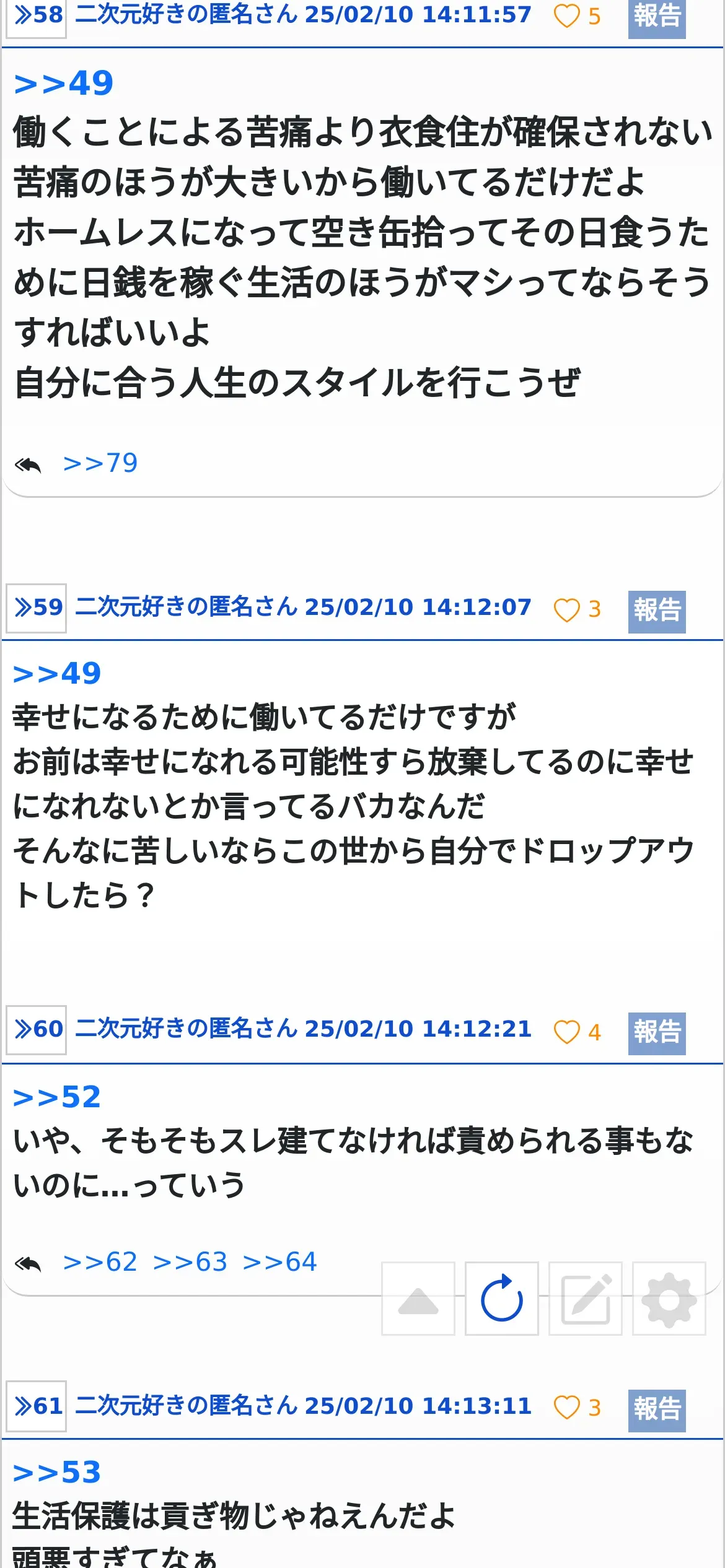Report post 59 with 報告
This screenshot has height=1568, width=725.
657,612
